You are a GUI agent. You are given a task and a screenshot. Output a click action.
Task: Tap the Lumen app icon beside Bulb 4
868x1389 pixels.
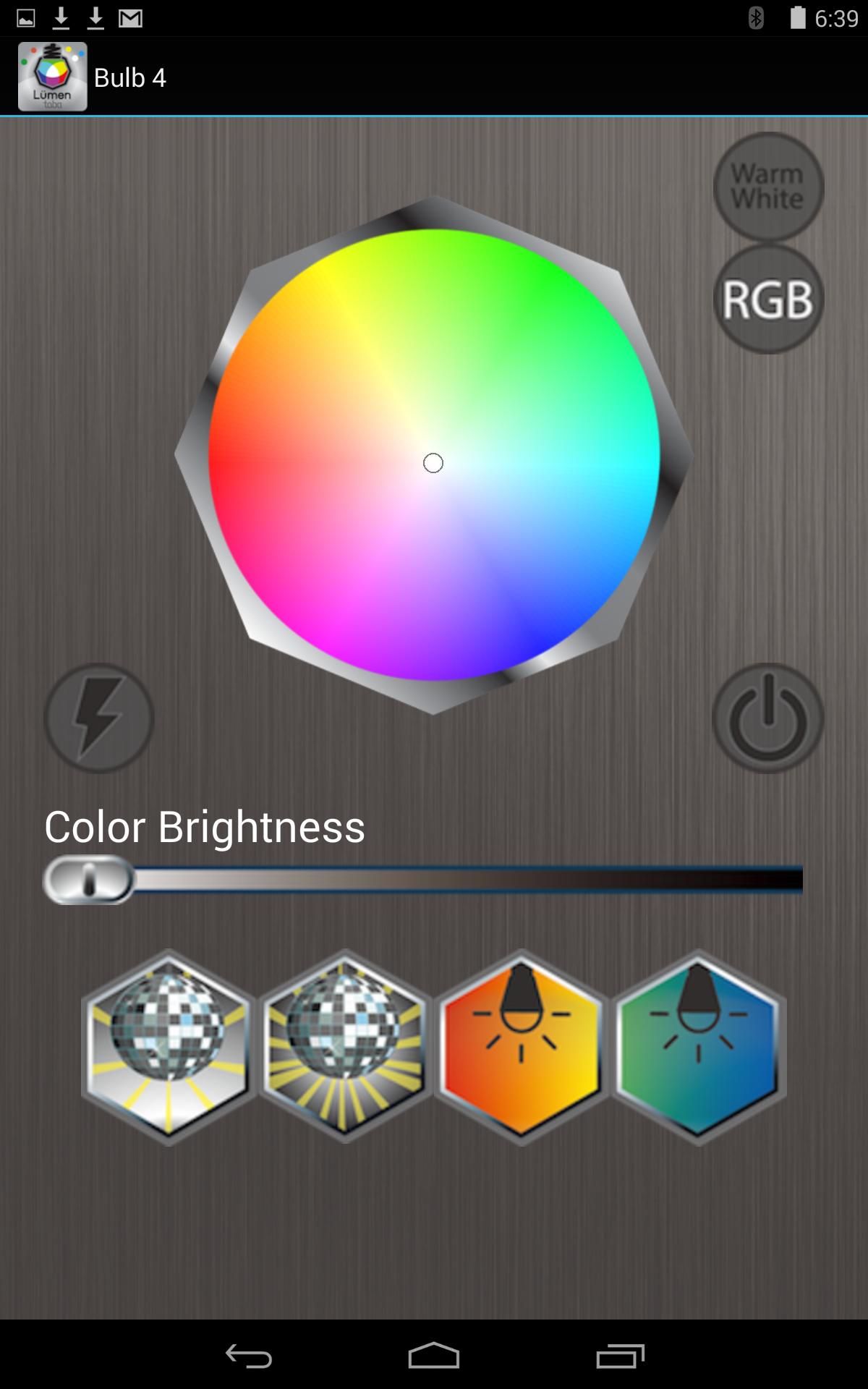coord(53,77)
